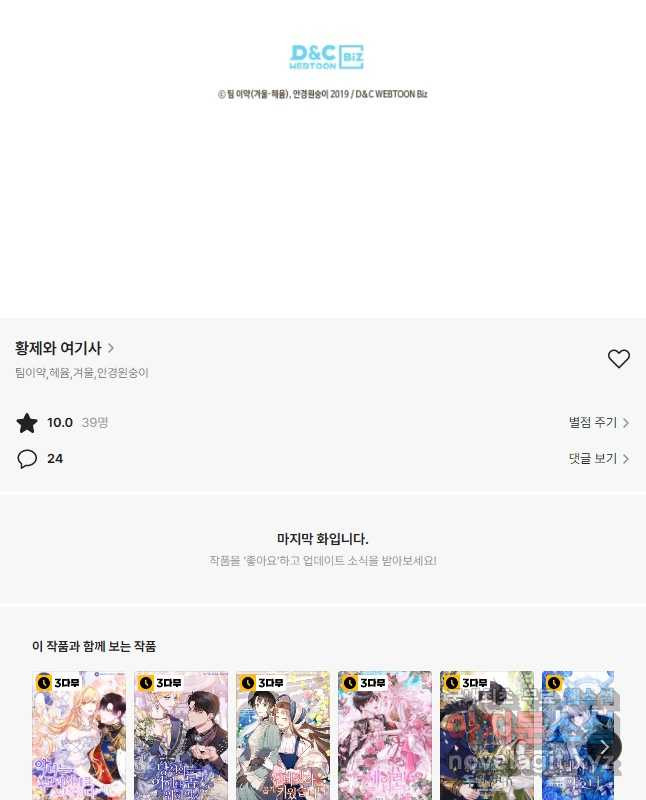646x800 pixels.
Task: Like this series with the heart icon
Action: pyautogui.click(x=619, y=359)
